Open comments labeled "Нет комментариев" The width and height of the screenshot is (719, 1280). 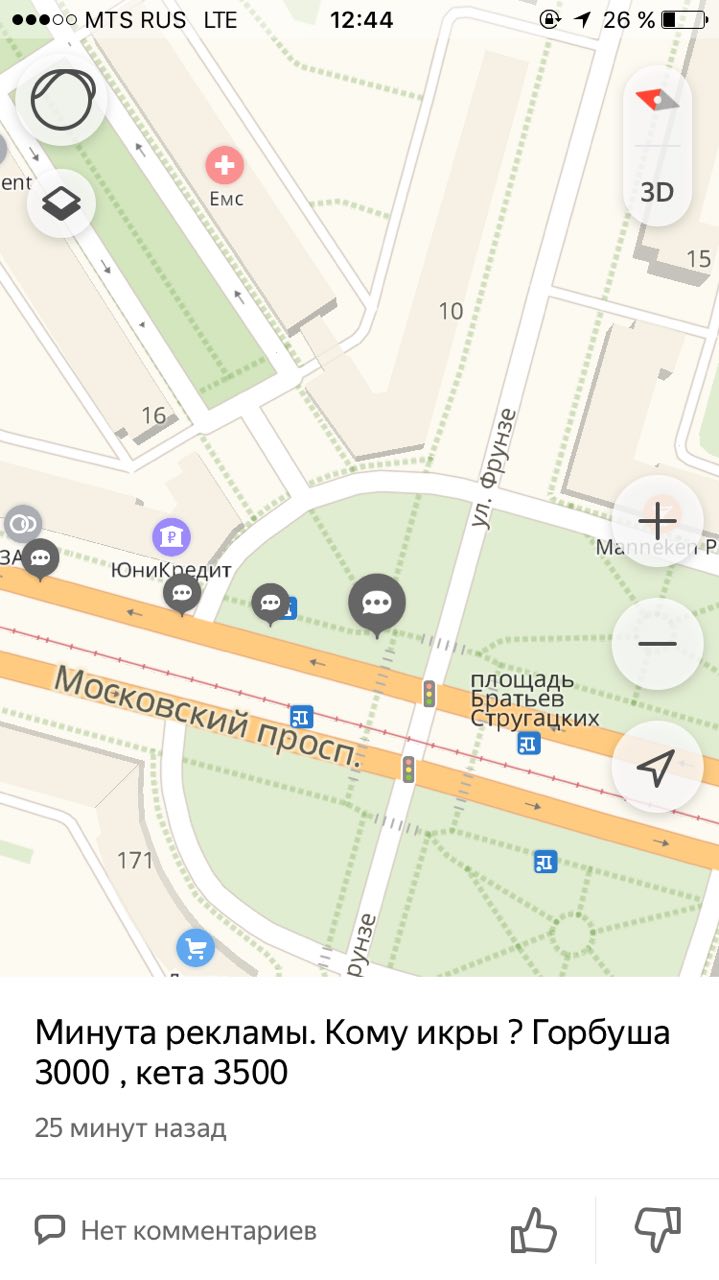176,1229
